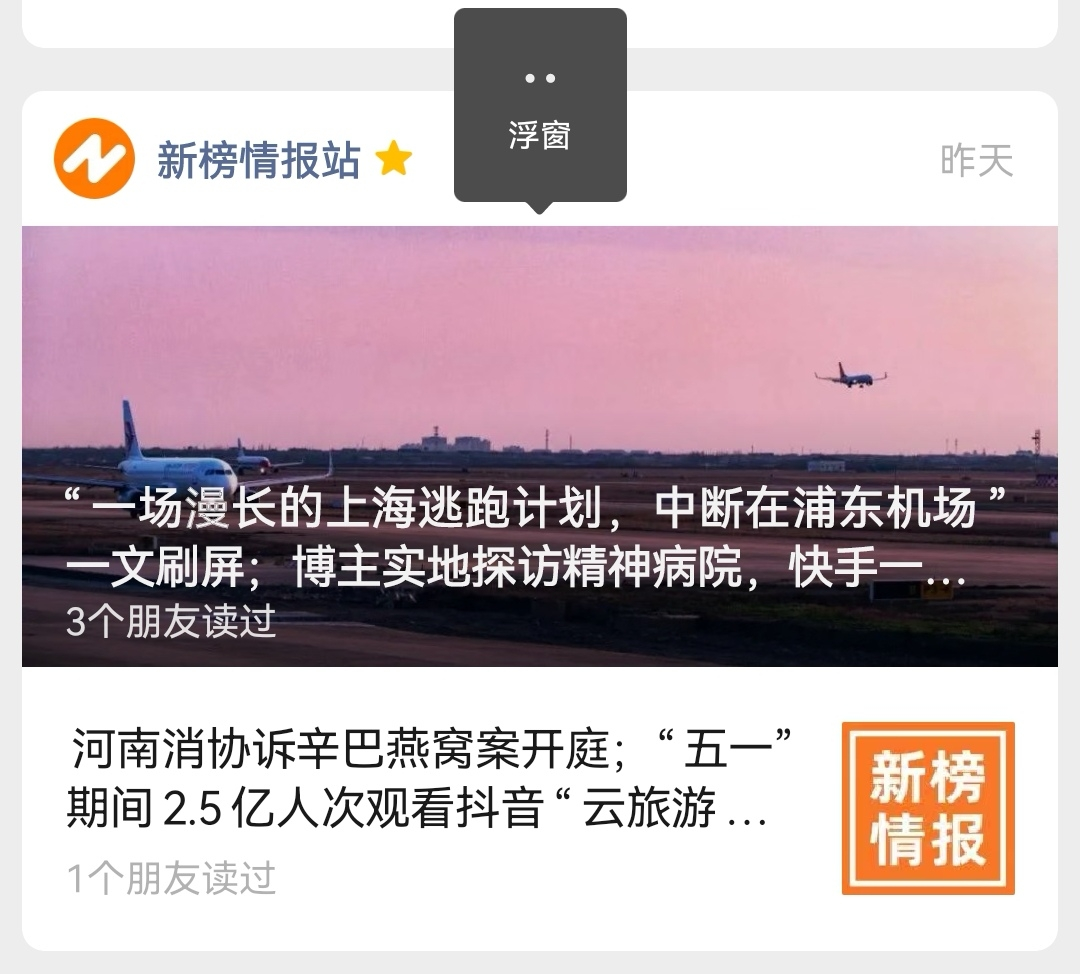Open the Shanghai escape plan airport article
Viewport: 1080px width, 974px height.
point(539,445)
